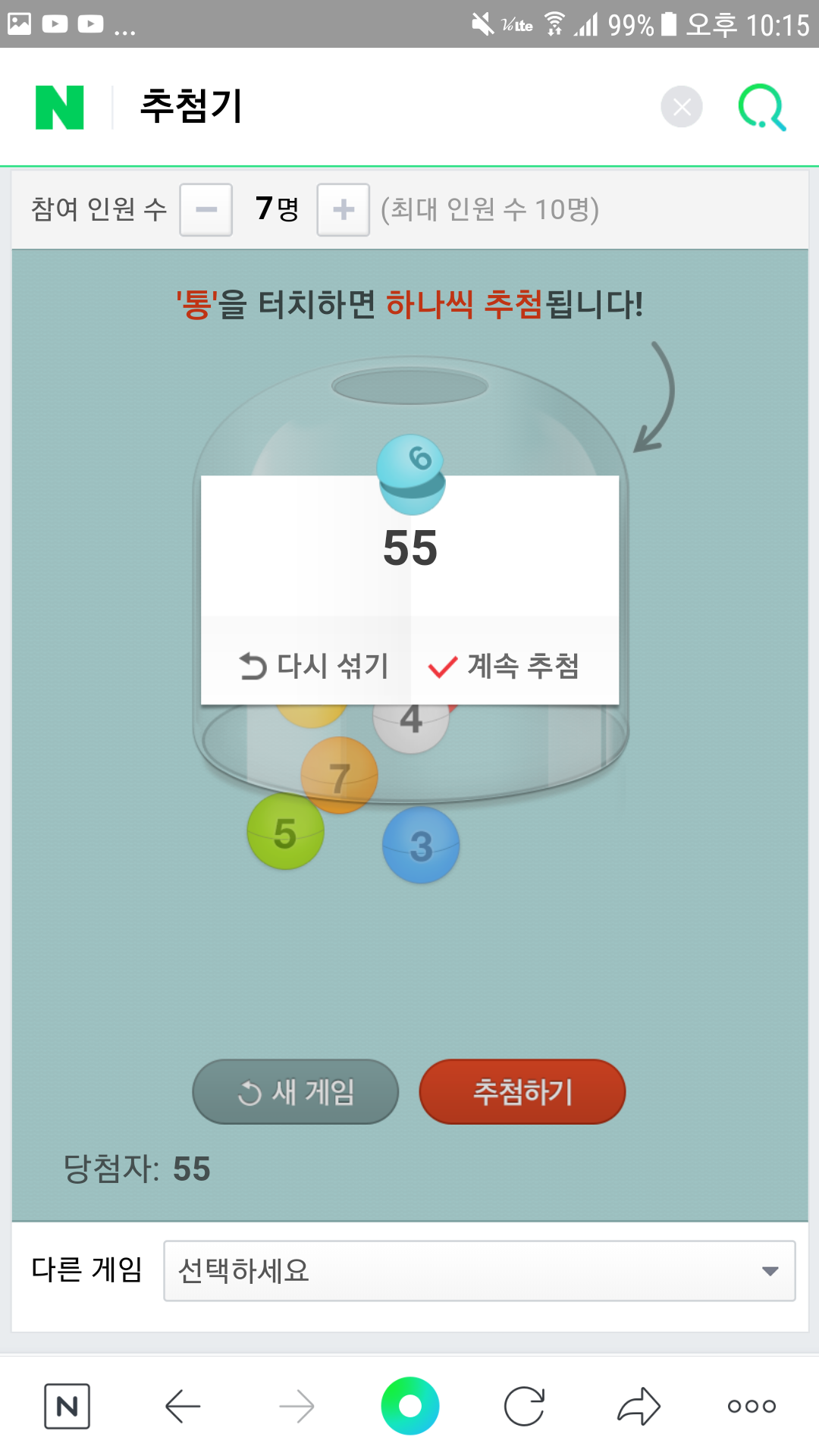Reload the page
The image size is (819, 1456).
pos(524,1406)
